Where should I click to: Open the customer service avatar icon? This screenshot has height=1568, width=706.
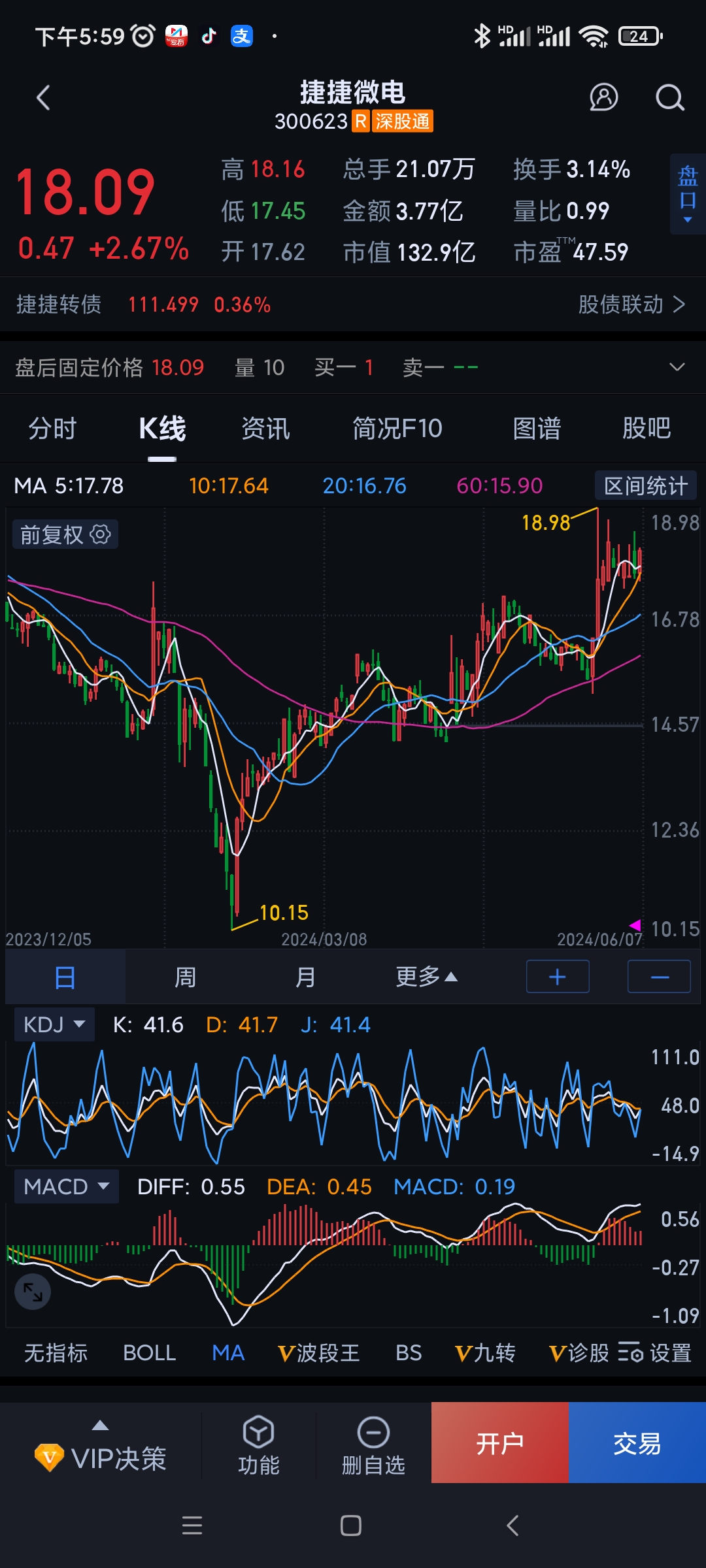pyautogui.click(x=603, y=97)
